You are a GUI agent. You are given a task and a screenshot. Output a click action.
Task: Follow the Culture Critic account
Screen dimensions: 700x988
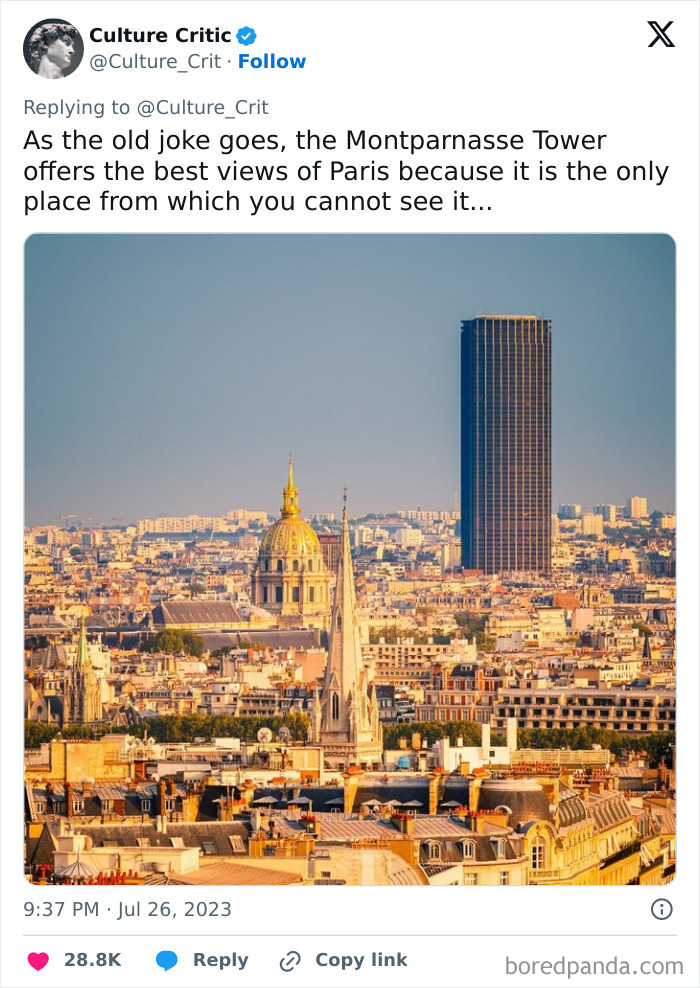(271, 61)
